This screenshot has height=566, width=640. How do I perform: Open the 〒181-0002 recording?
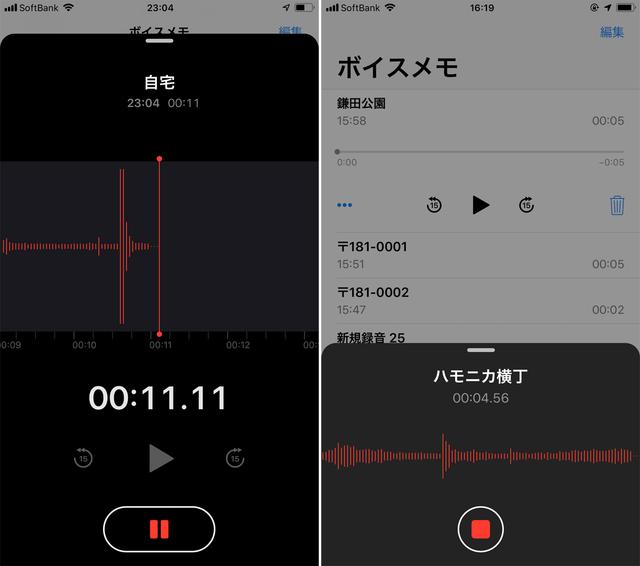(480, 300)
